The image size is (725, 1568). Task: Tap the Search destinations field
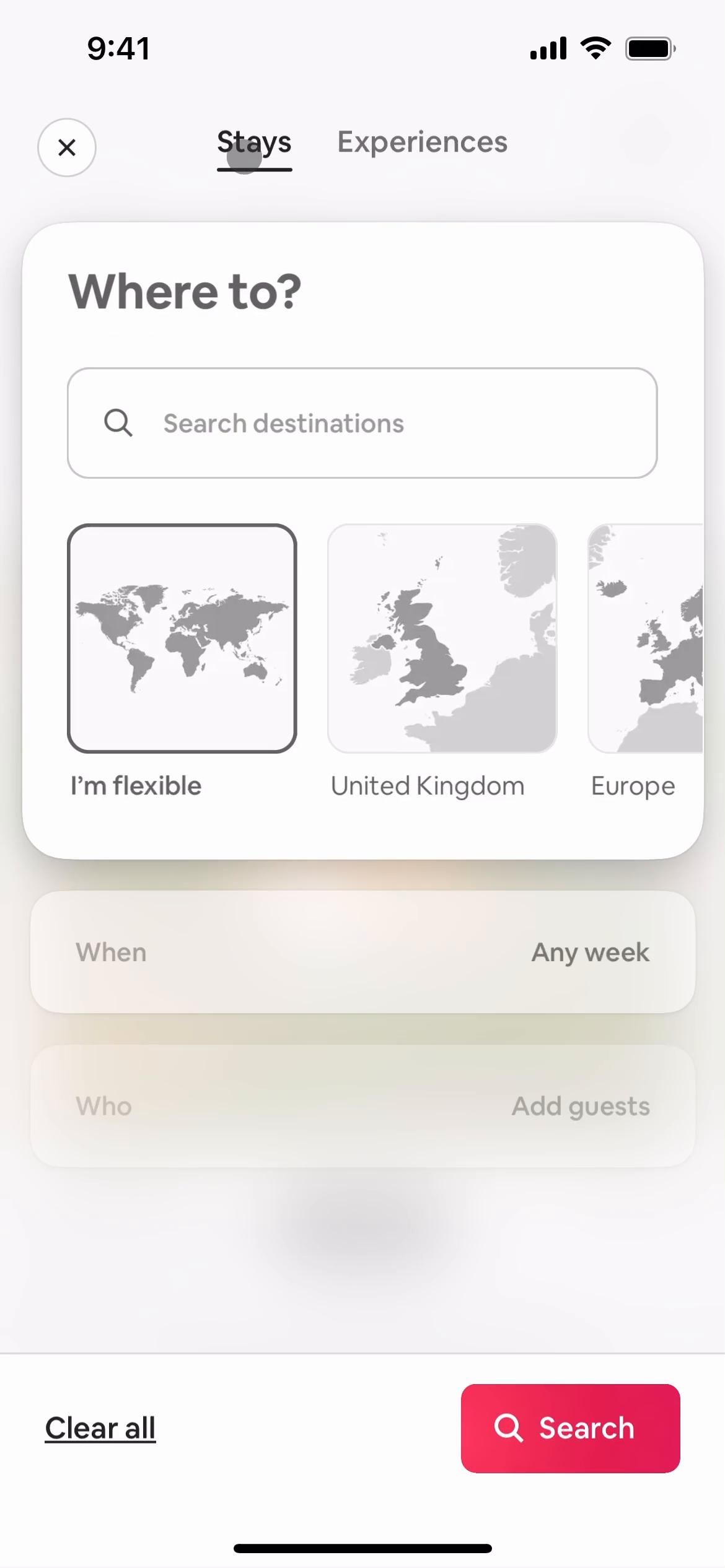click(362, 423)
